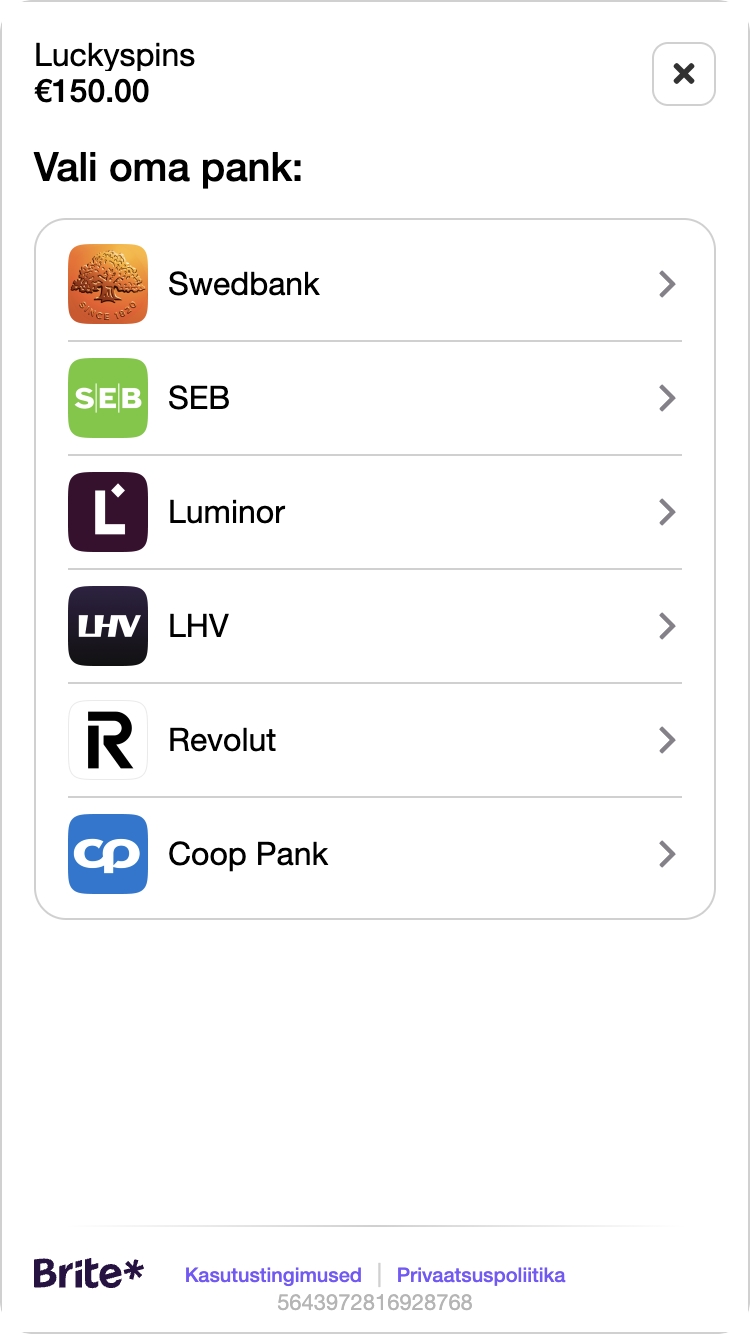Pick Luminor bank
Screen dimensions: 750x1334
pos(374,512)
